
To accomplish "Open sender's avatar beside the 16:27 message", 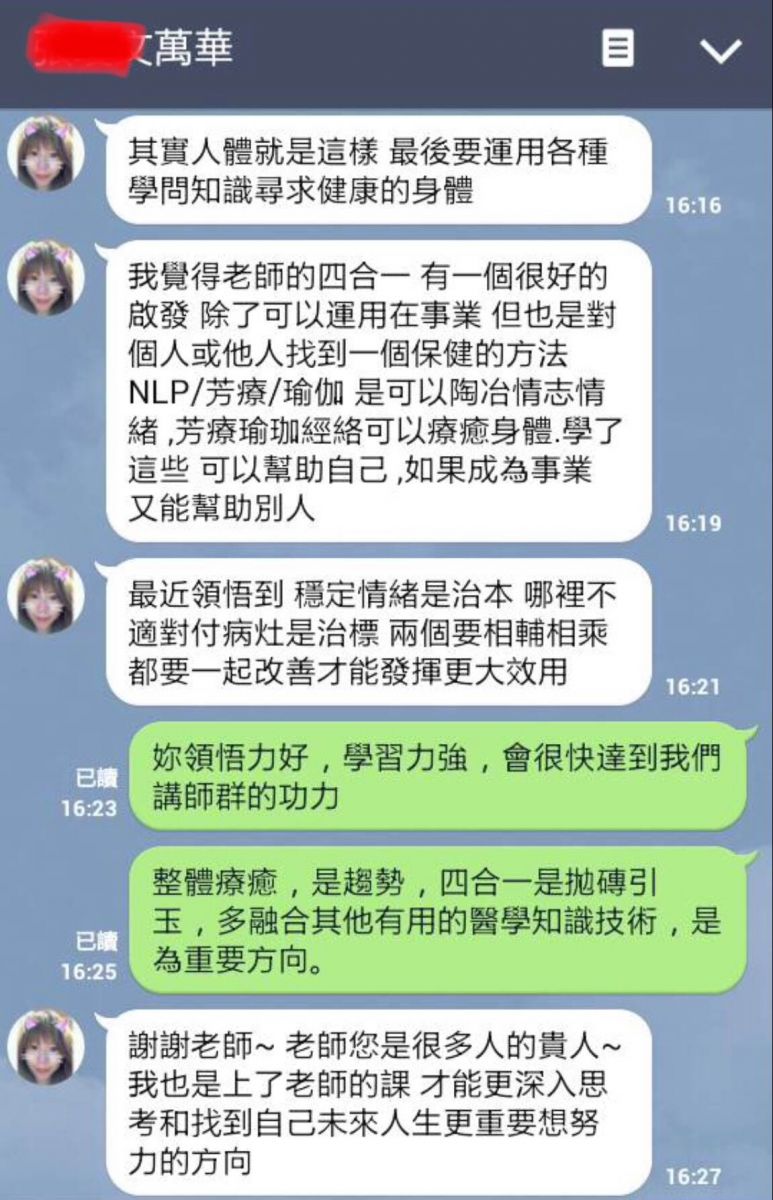I will click(46, 1046).
